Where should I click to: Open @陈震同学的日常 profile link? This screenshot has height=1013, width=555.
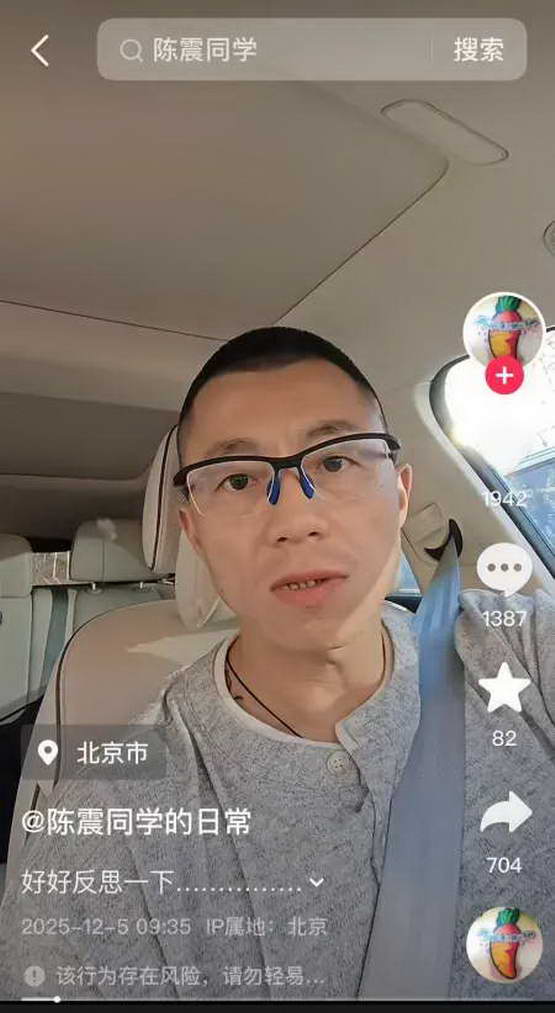click(136, 822)
